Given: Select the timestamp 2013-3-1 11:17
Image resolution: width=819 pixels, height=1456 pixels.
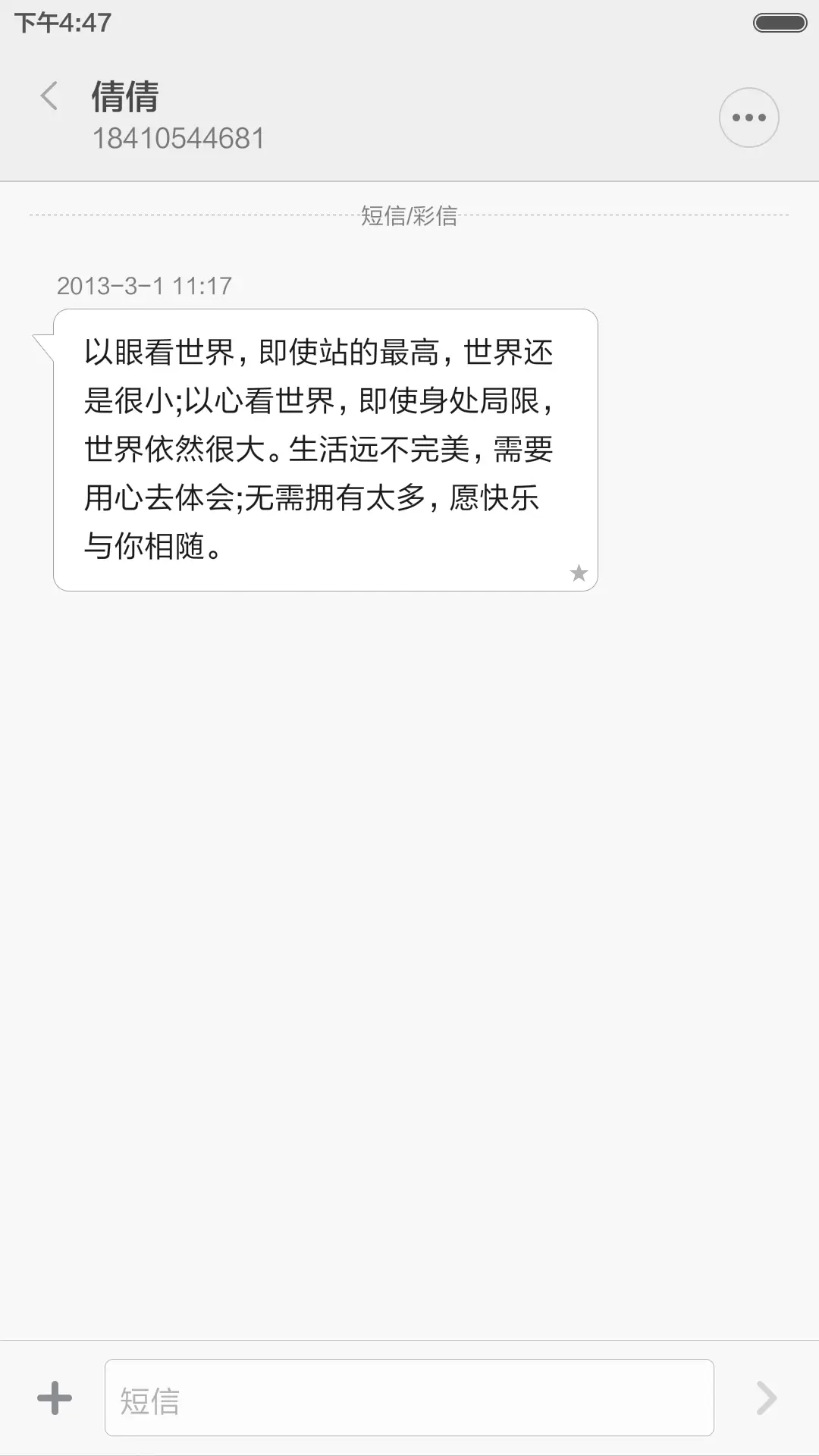Looking at the screenshot, I should click(144, 286).
